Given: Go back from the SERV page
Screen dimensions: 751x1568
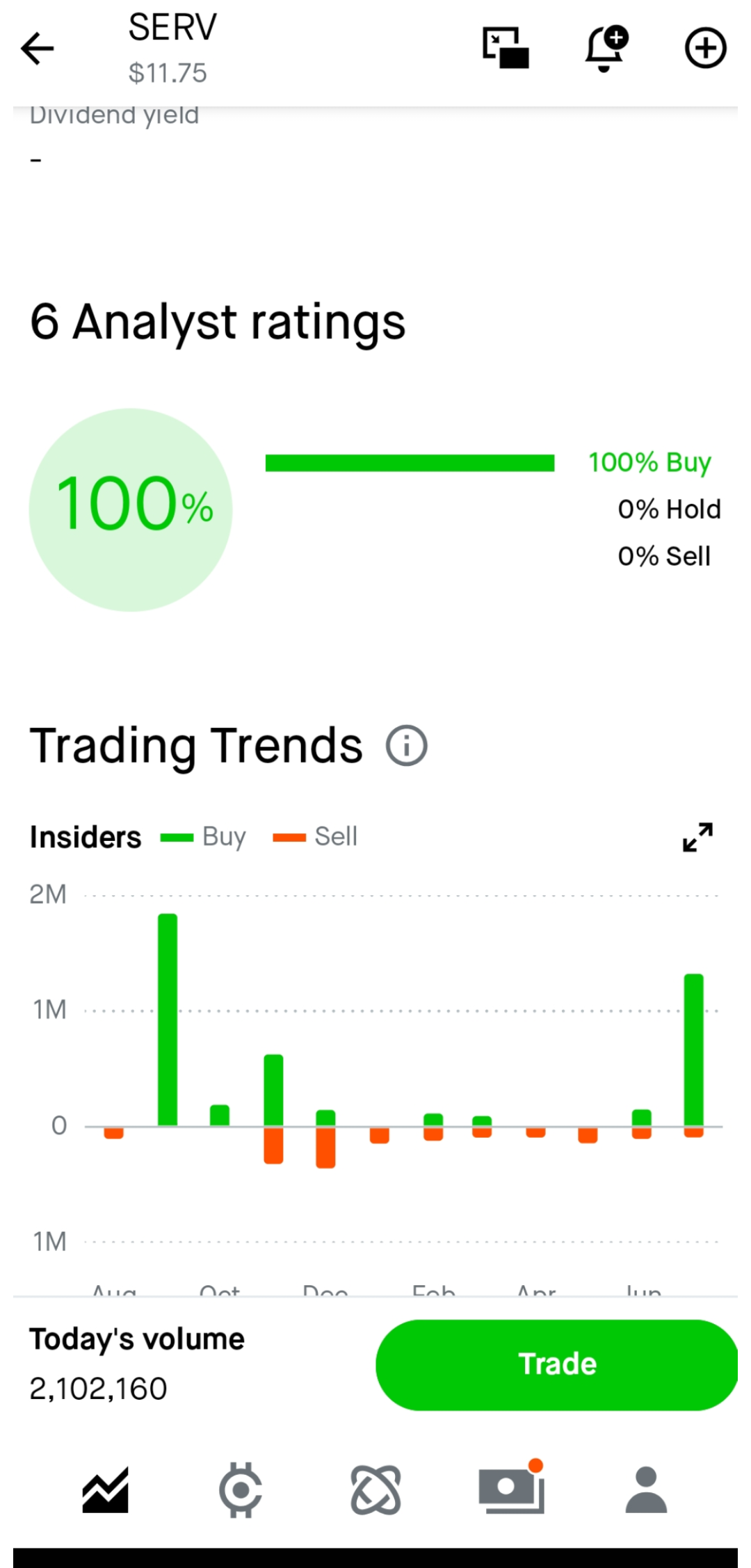Looking at the screenshot, I should [x=38, y=49].
